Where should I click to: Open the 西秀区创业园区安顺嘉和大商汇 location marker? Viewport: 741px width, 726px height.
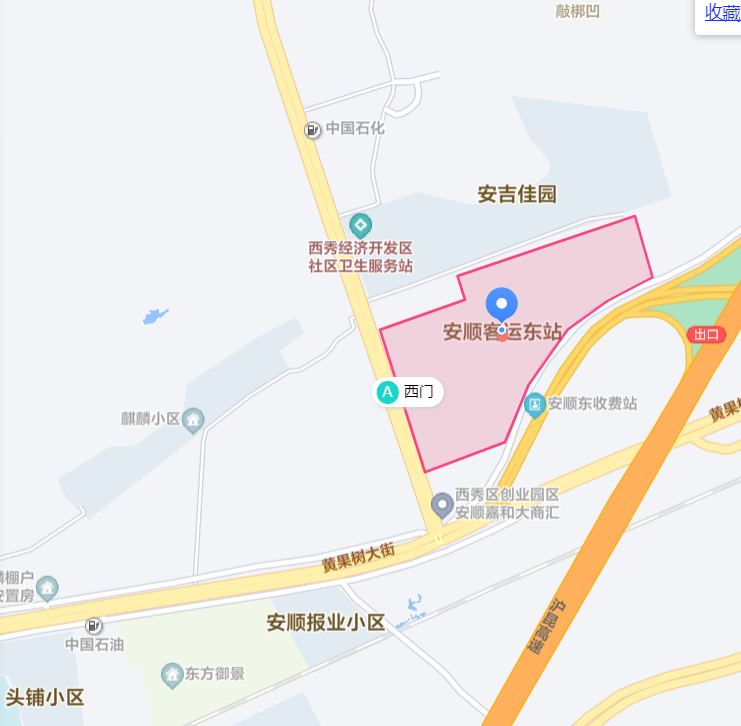point(441,503)
